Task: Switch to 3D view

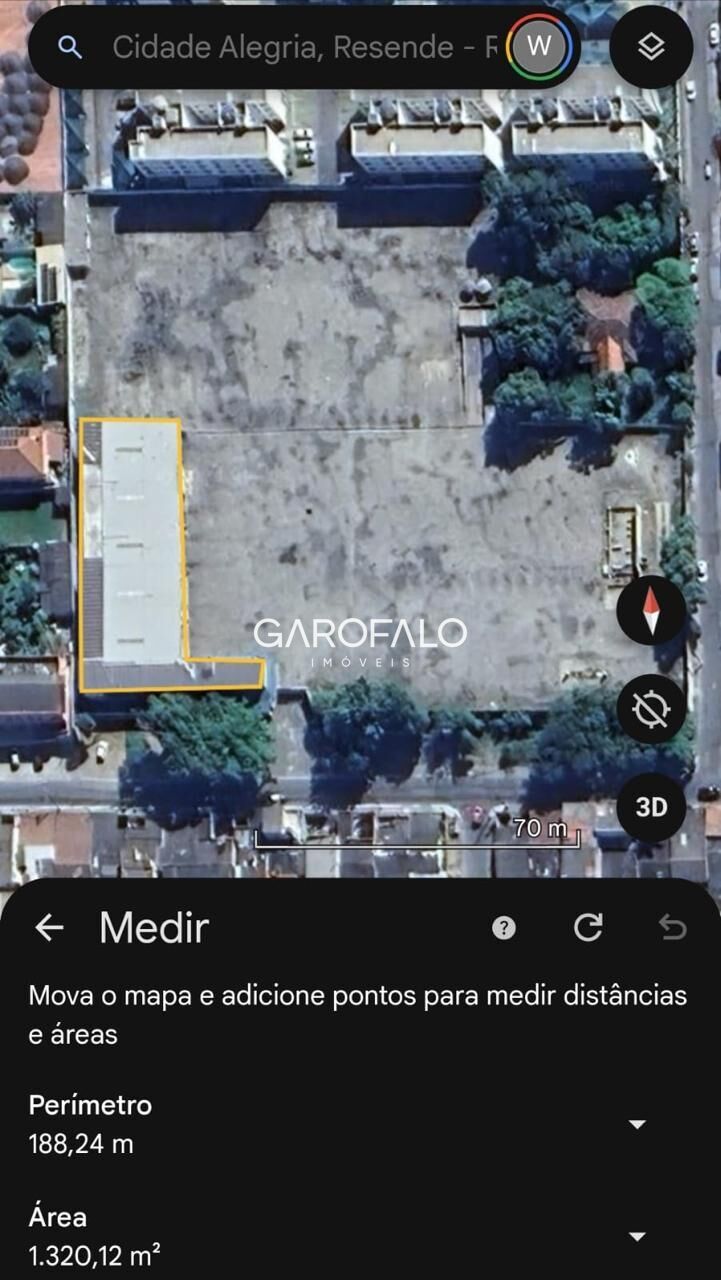Action: click(x=651, y=807)
